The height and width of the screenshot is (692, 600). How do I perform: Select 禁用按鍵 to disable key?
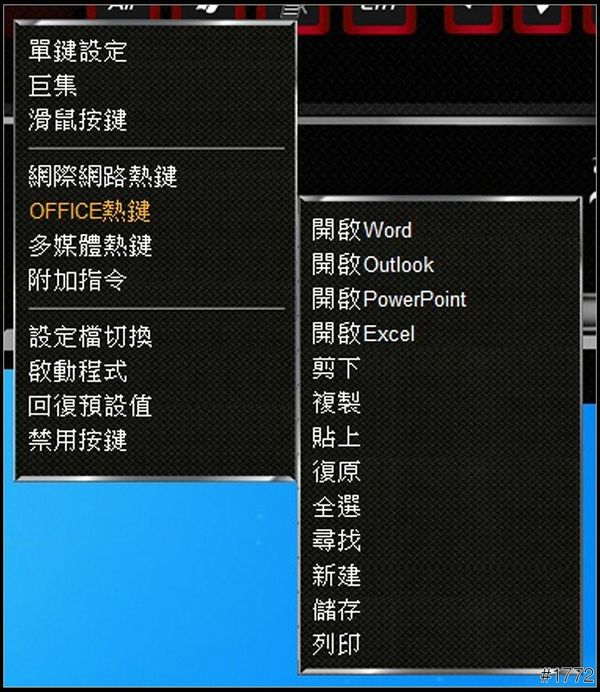(78, 439)
